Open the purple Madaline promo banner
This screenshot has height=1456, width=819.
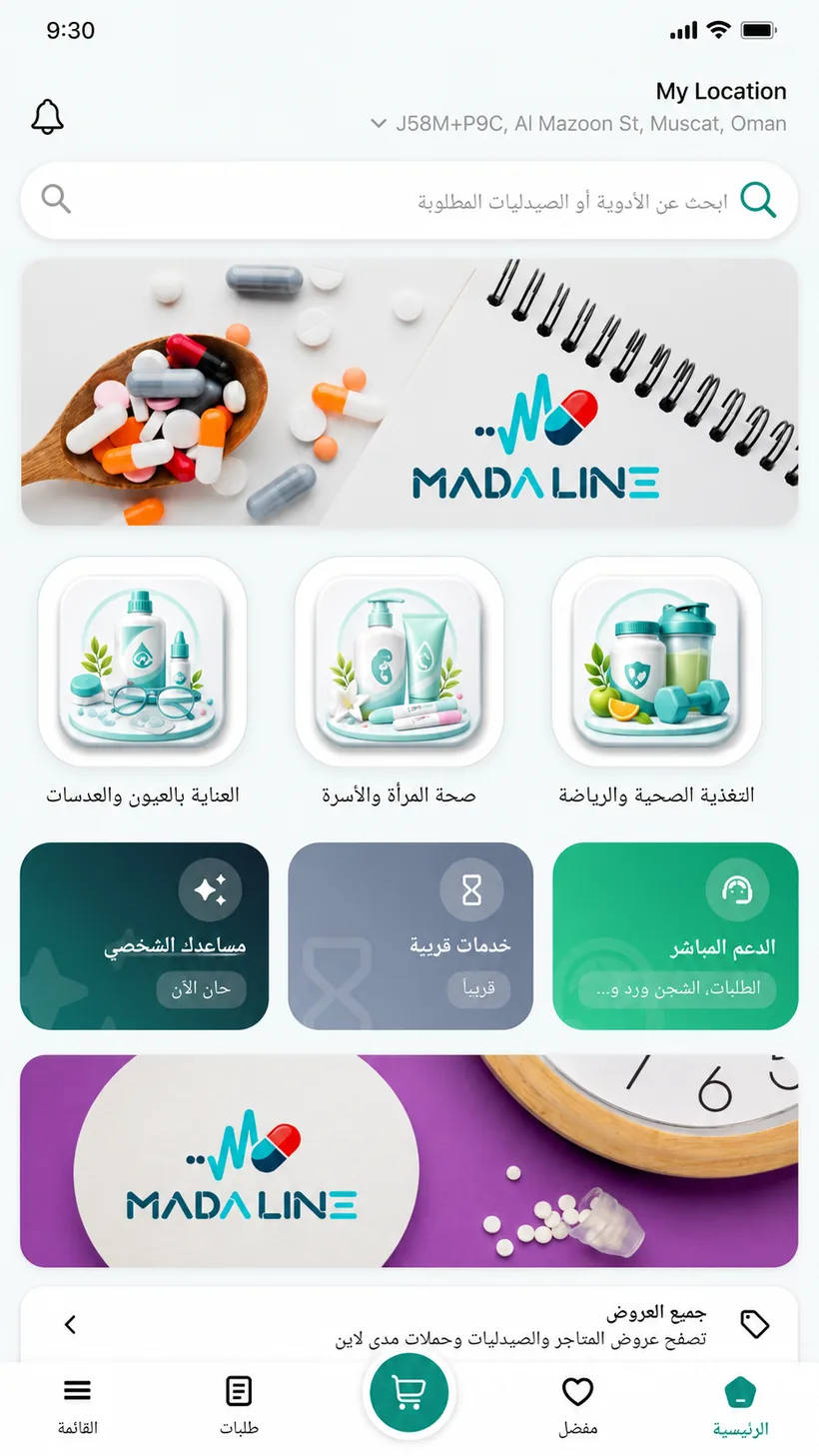pos(409,1161)
